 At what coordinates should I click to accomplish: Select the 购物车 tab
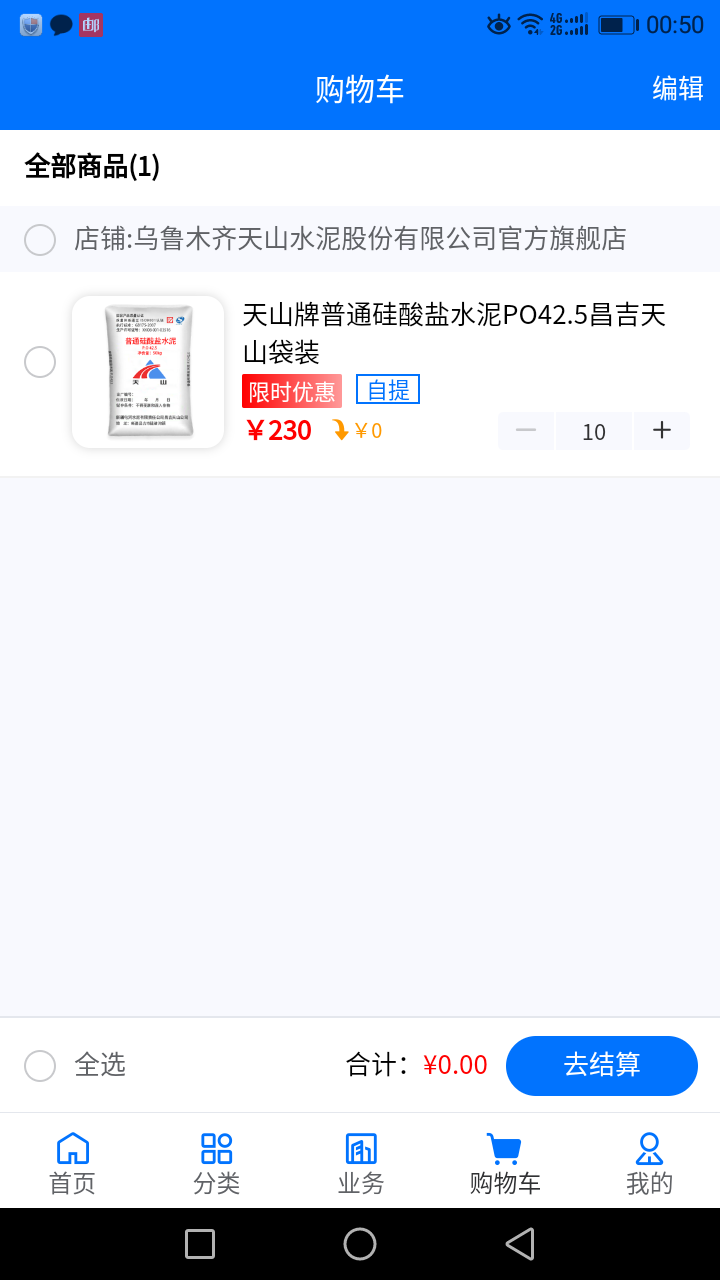(x=504, y=1162)
